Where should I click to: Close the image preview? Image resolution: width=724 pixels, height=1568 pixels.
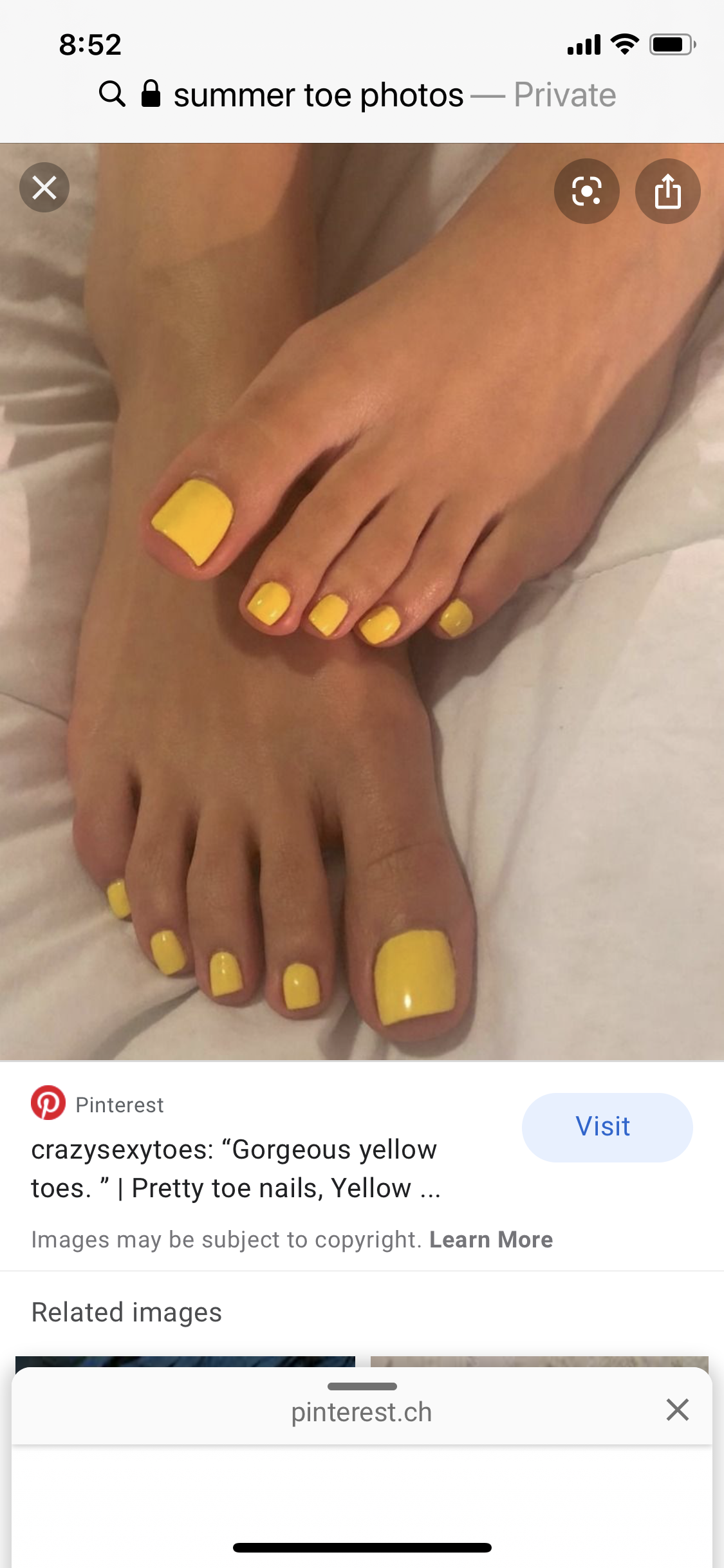44,188
